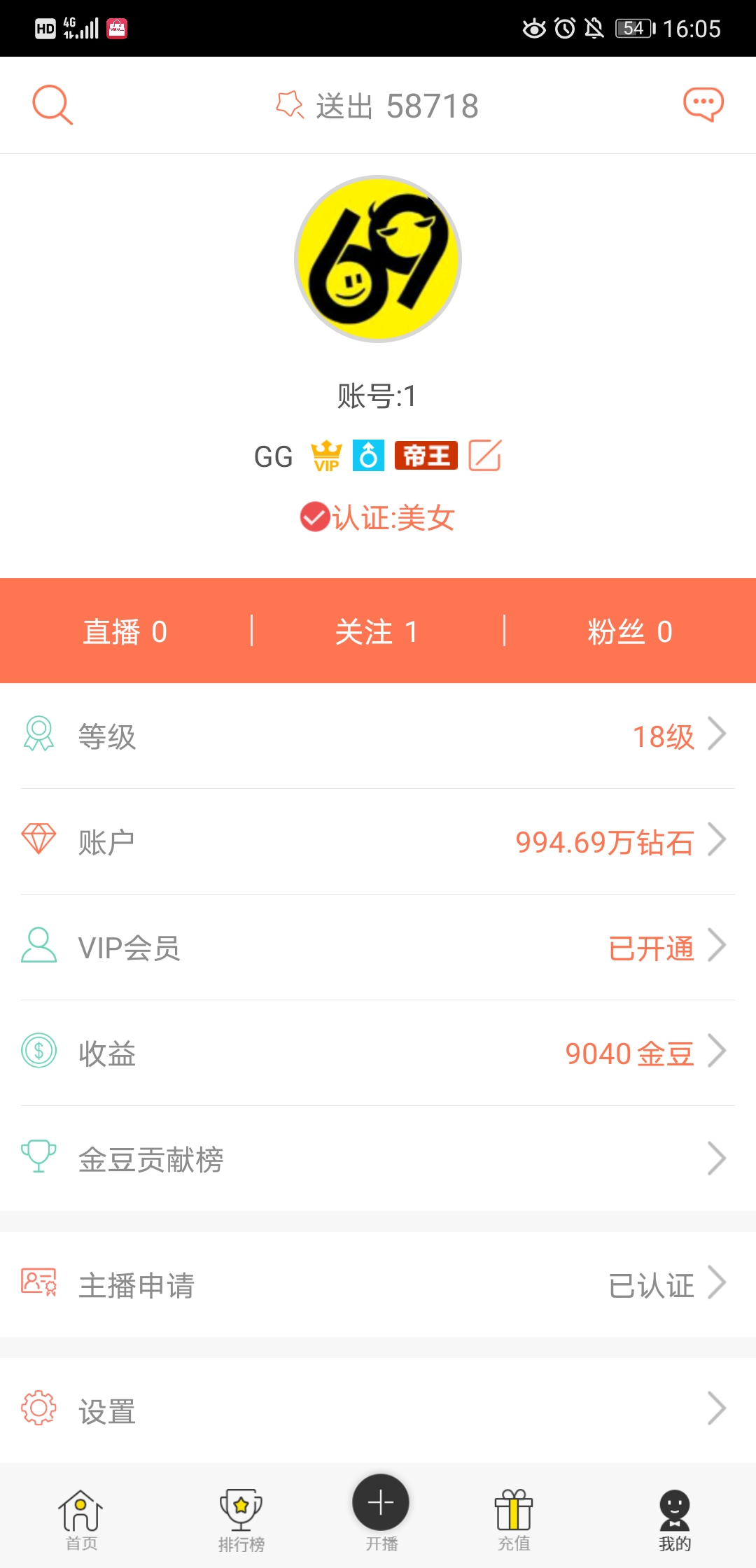Switch to the 排行榜 rankings tab
Screen dimensions: 756x1568
tap(241, 1520)
